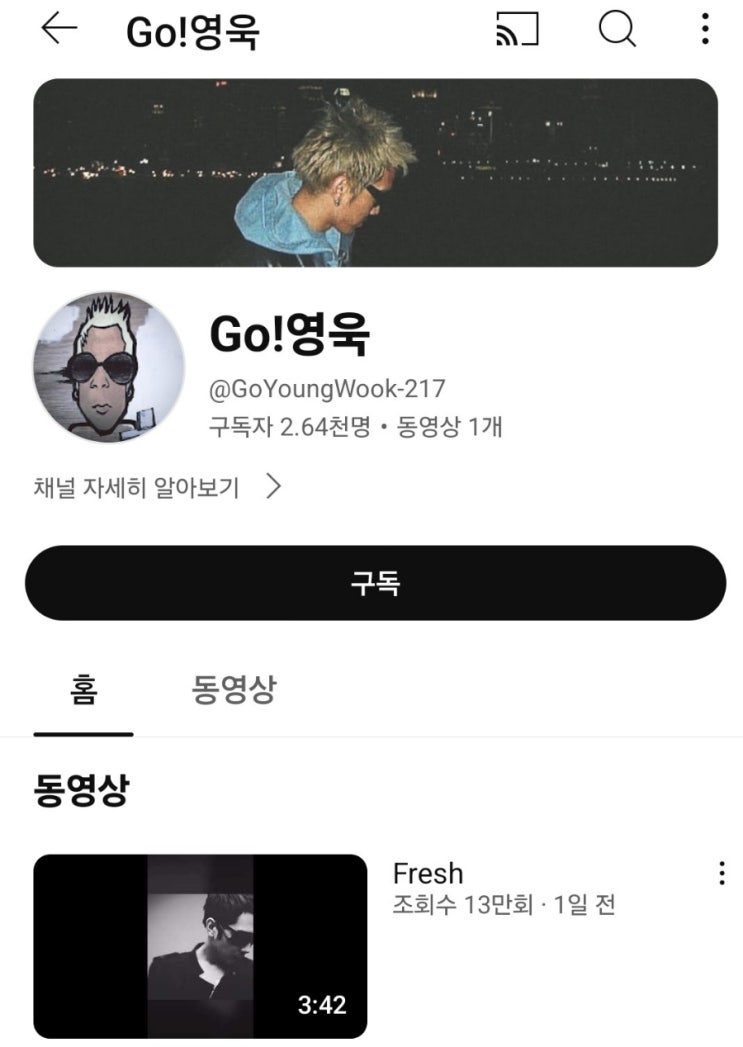Search with the magnifying glass icon

coord(617,30)
